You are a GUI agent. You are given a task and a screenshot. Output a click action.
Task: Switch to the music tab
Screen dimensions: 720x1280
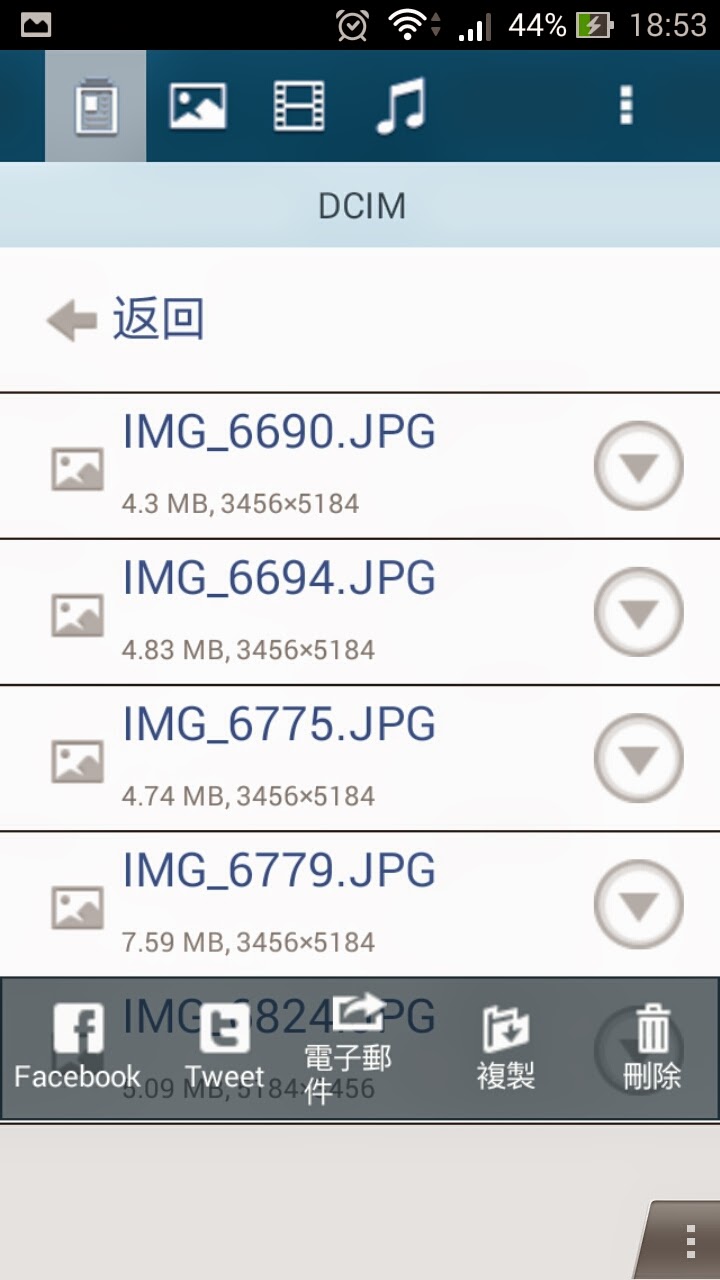401,106
